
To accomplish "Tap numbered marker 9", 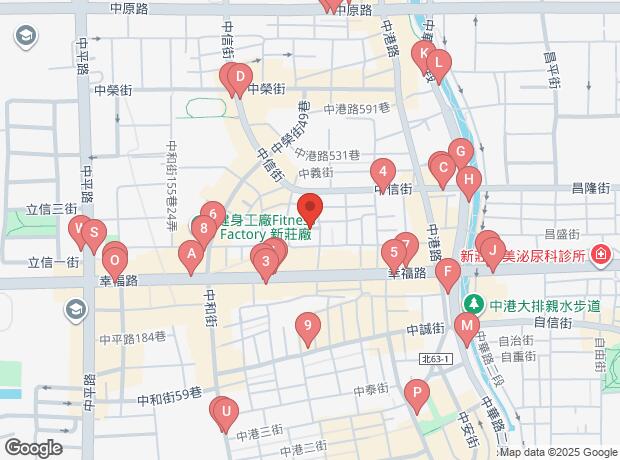I will pos(309,325).
